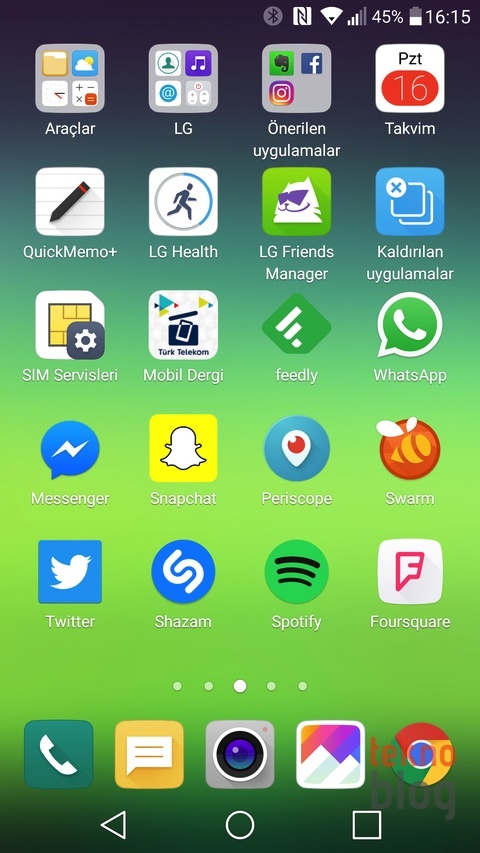The image size is (480, 853).
Task: Open Kaldırılan uygulamalar
Action: point(410,202)
